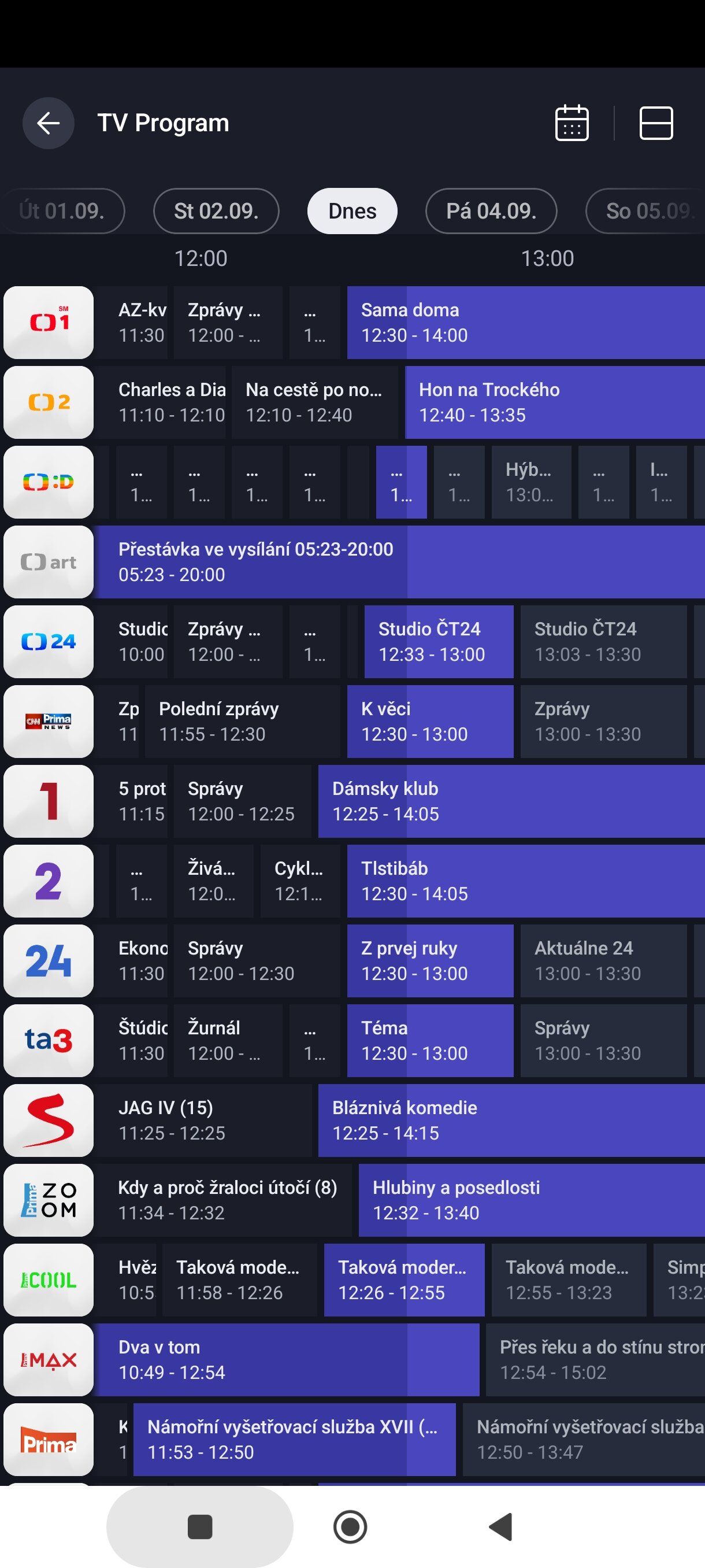This screenshot has height=1568, width=705.
Task: Select the St 02.09. date chip
Action: click(x=216, y=211)
